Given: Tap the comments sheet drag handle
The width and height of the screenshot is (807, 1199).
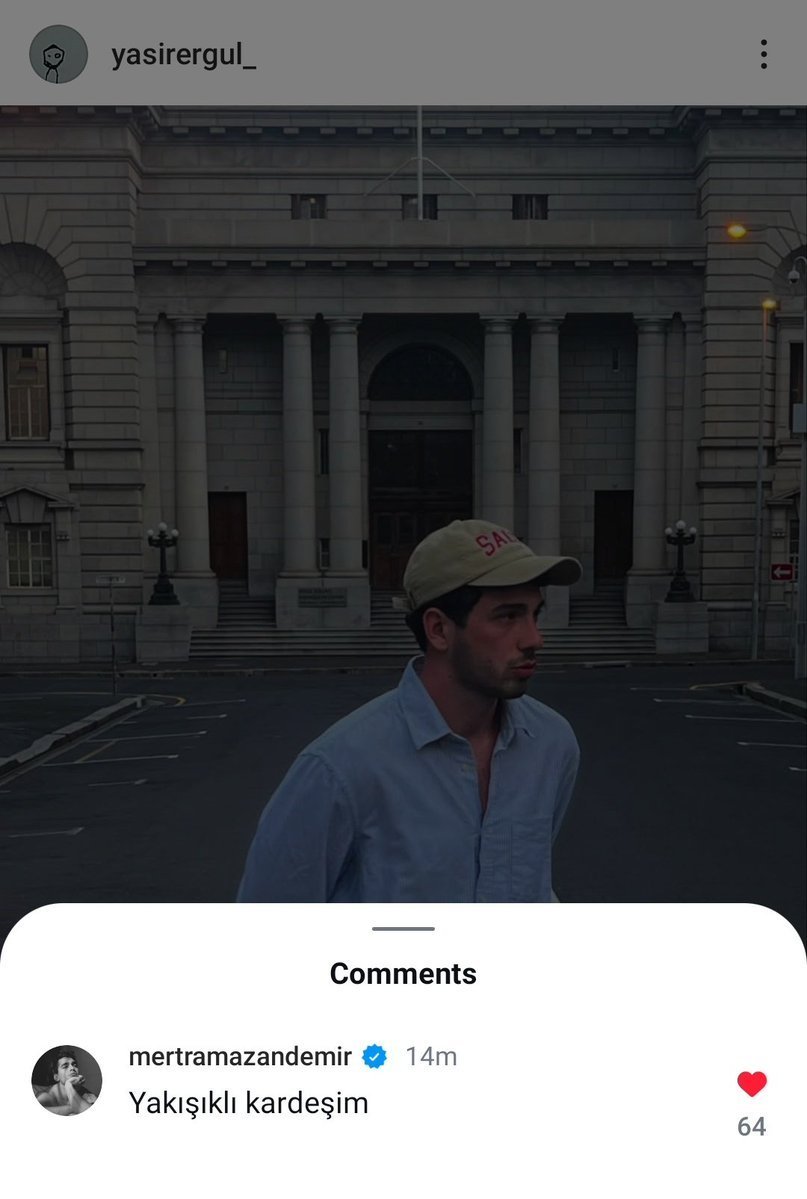Looking at the screenshot, I should coord(403,929).
